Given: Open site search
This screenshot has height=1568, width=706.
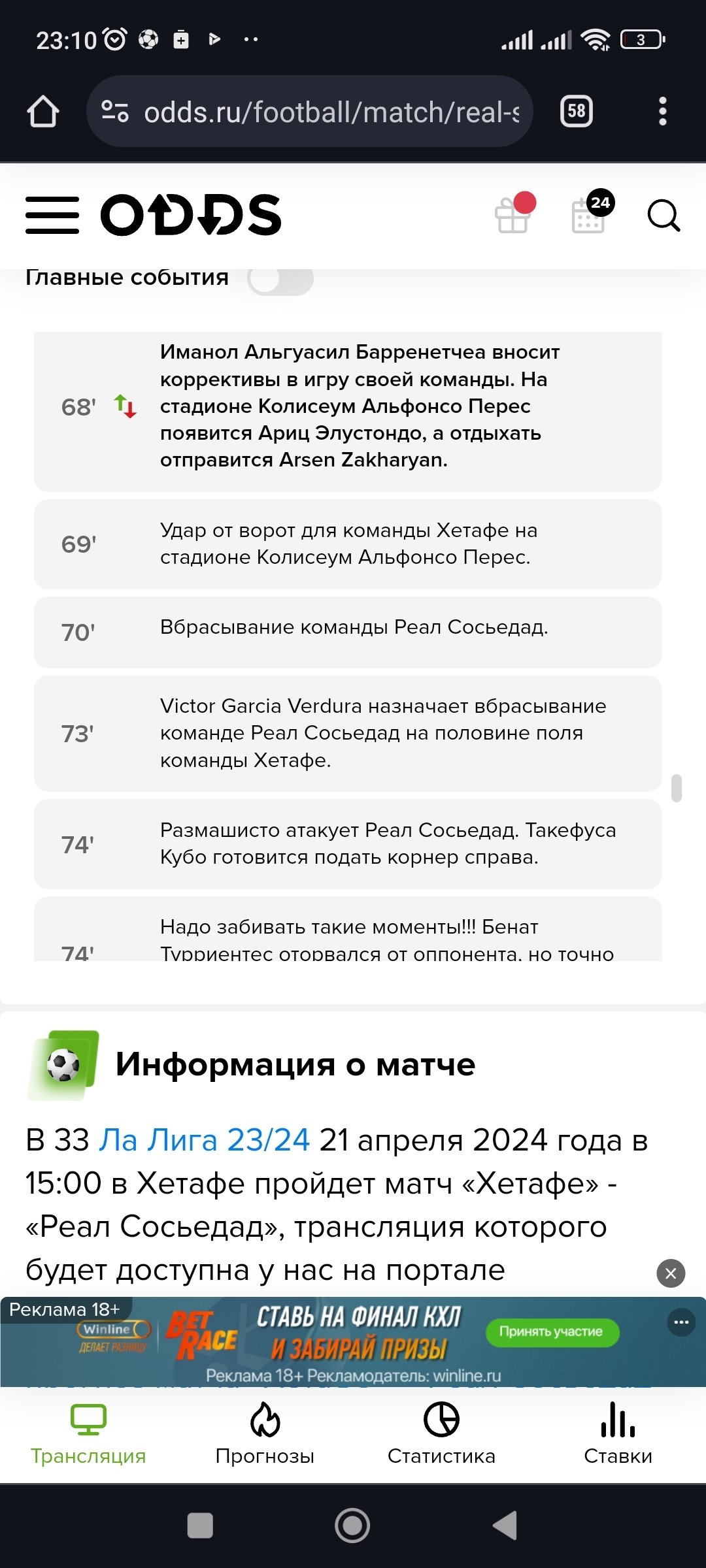Looking at the screenshot, I should pyautogui.click(x=663, y=215).
